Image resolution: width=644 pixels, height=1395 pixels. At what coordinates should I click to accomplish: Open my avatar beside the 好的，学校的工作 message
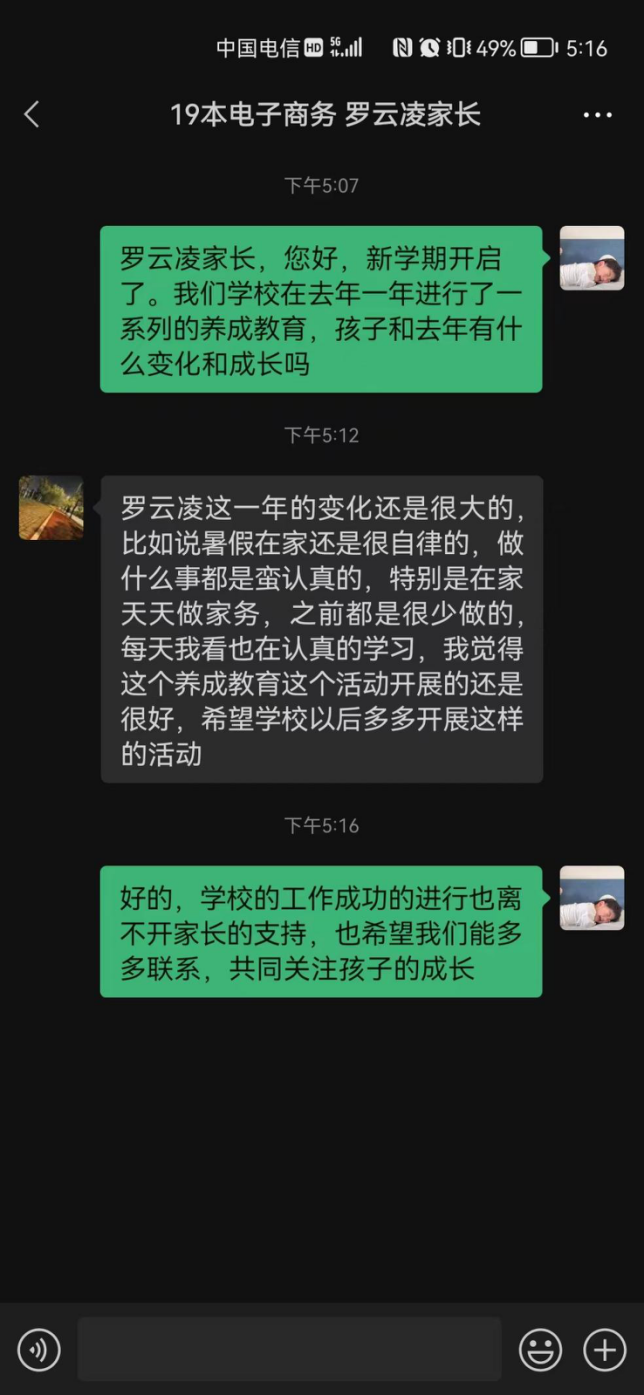pos(591,898)
